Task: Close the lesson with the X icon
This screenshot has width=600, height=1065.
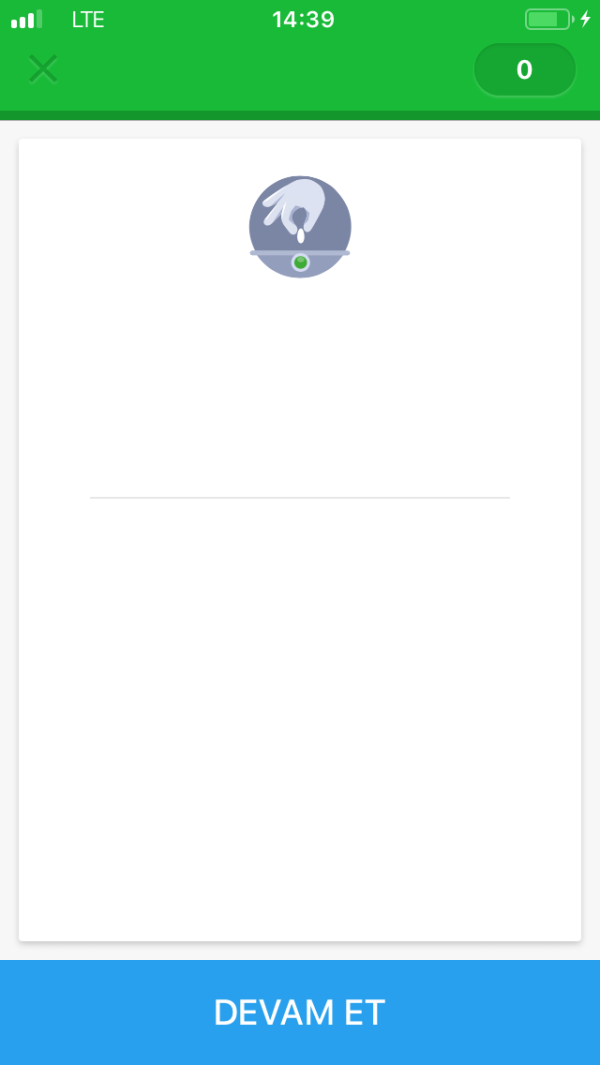Action: [43, 69]
